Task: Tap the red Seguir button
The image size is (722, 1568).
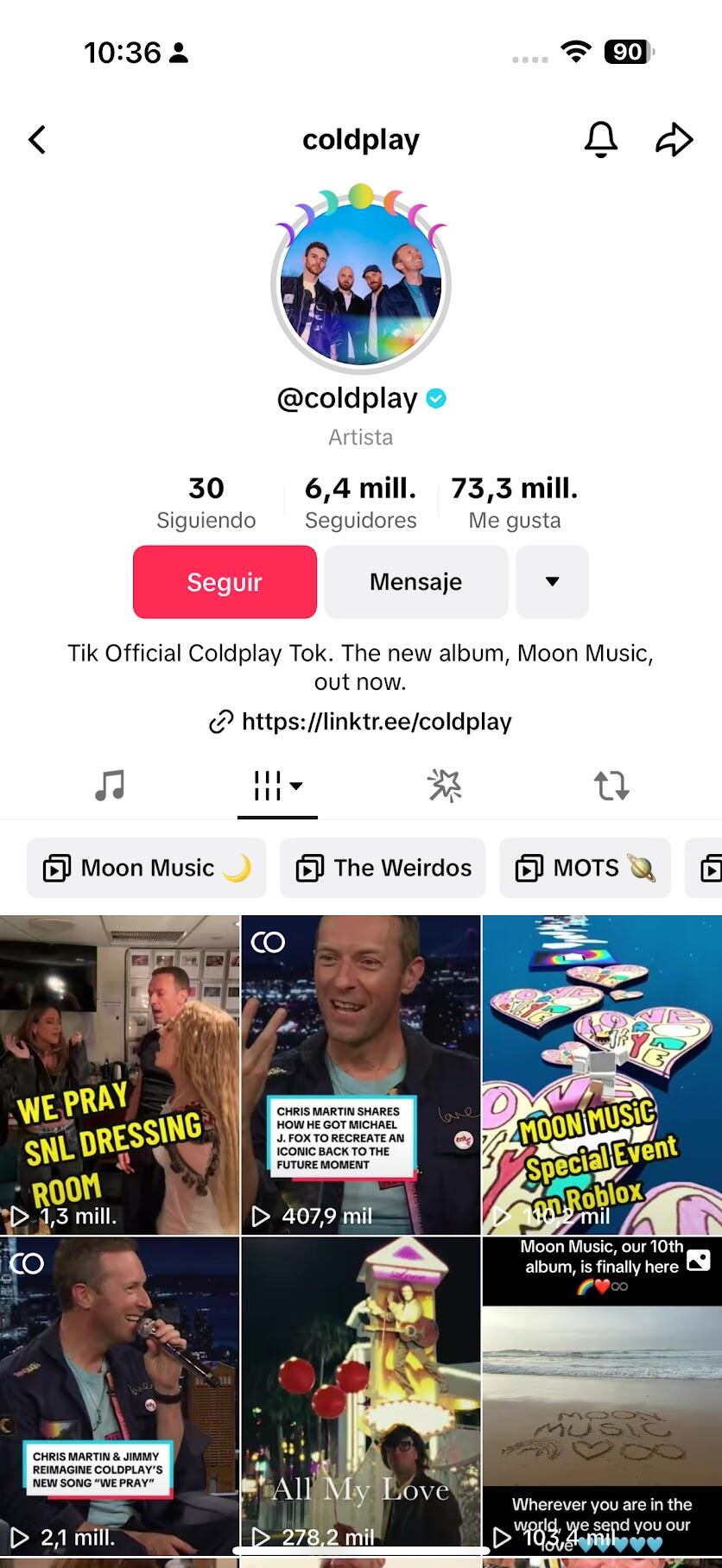Action: click(x=225, y=582)
